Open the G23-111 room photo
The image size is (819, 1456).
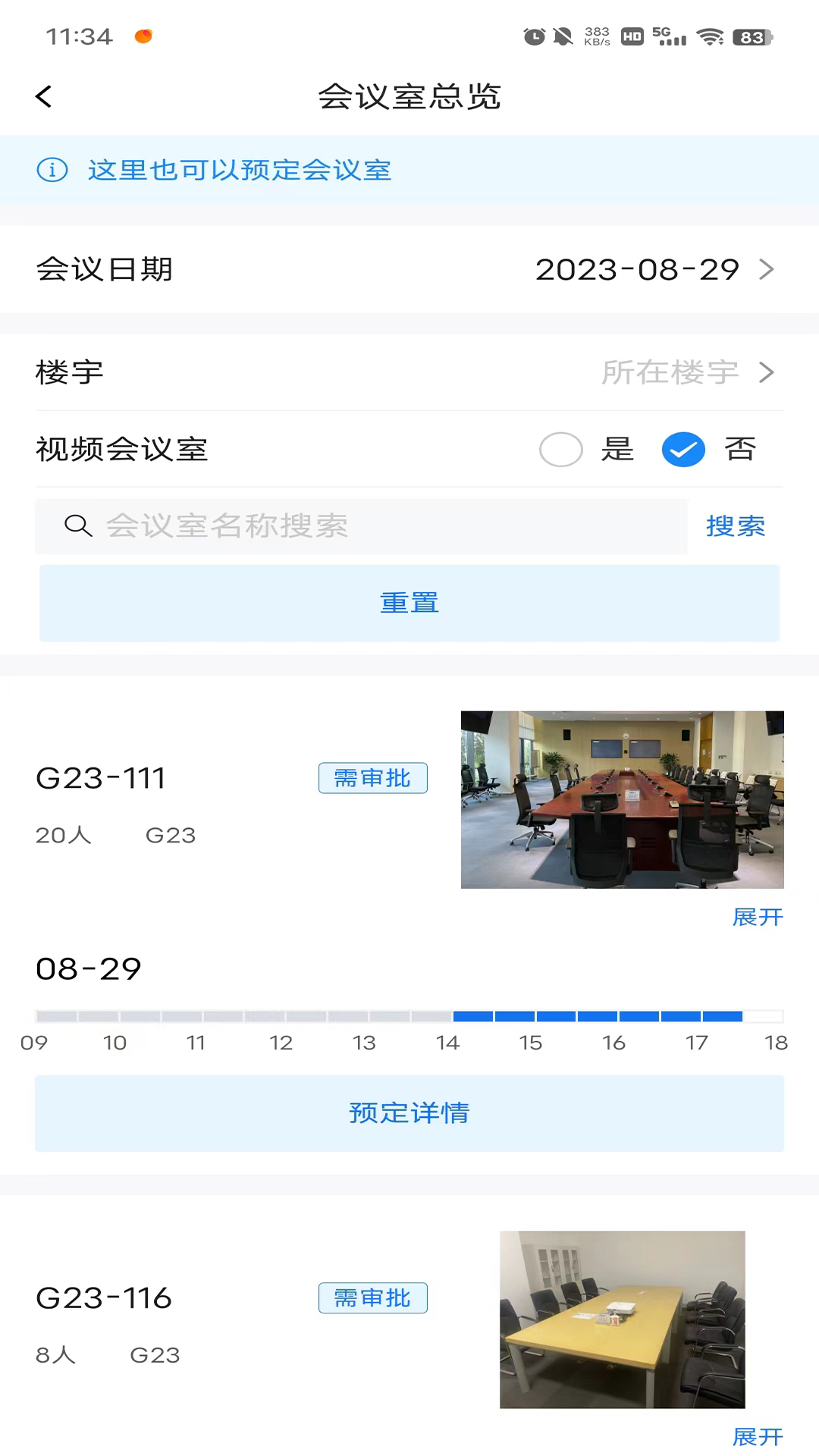(622, 799)
